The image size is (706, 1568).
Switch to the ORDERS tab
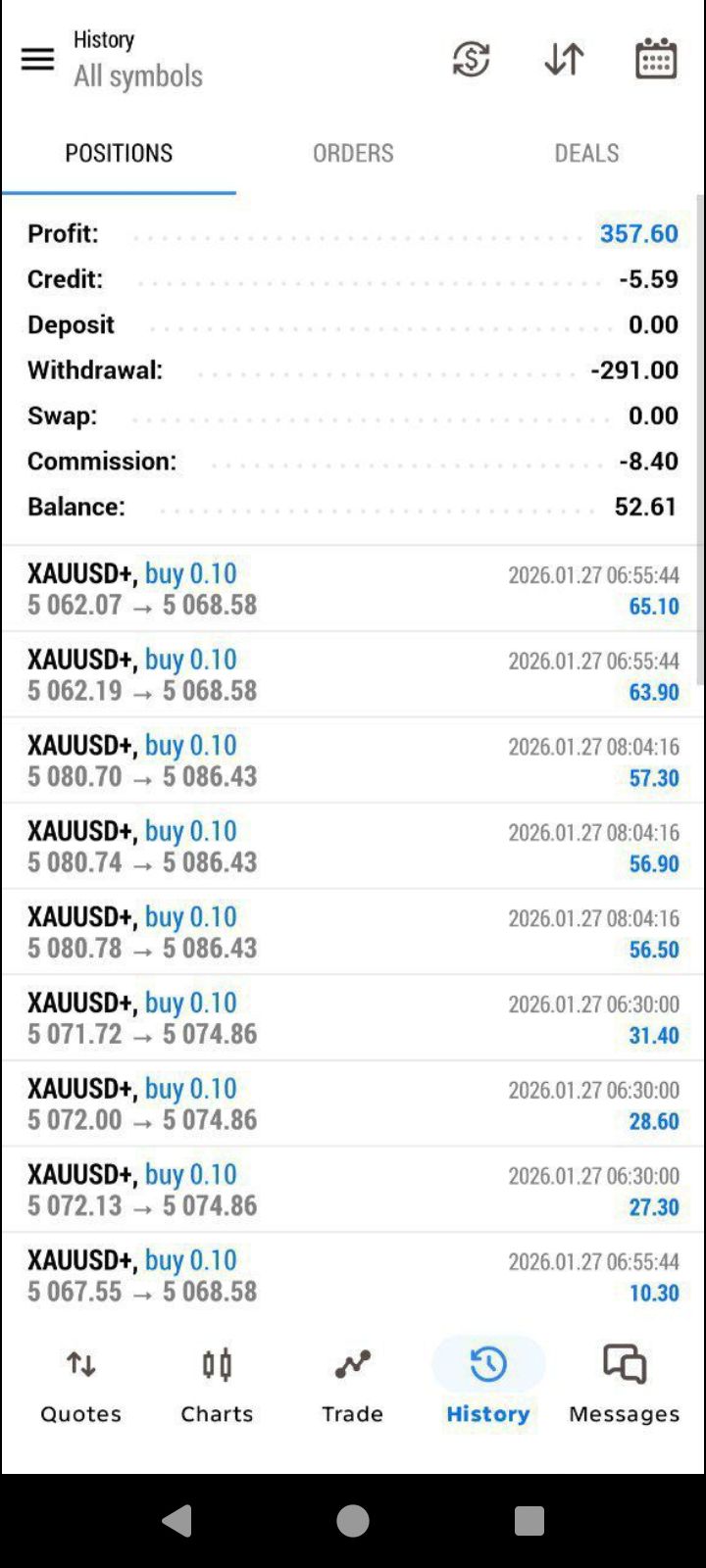click(x=353, y=153)
